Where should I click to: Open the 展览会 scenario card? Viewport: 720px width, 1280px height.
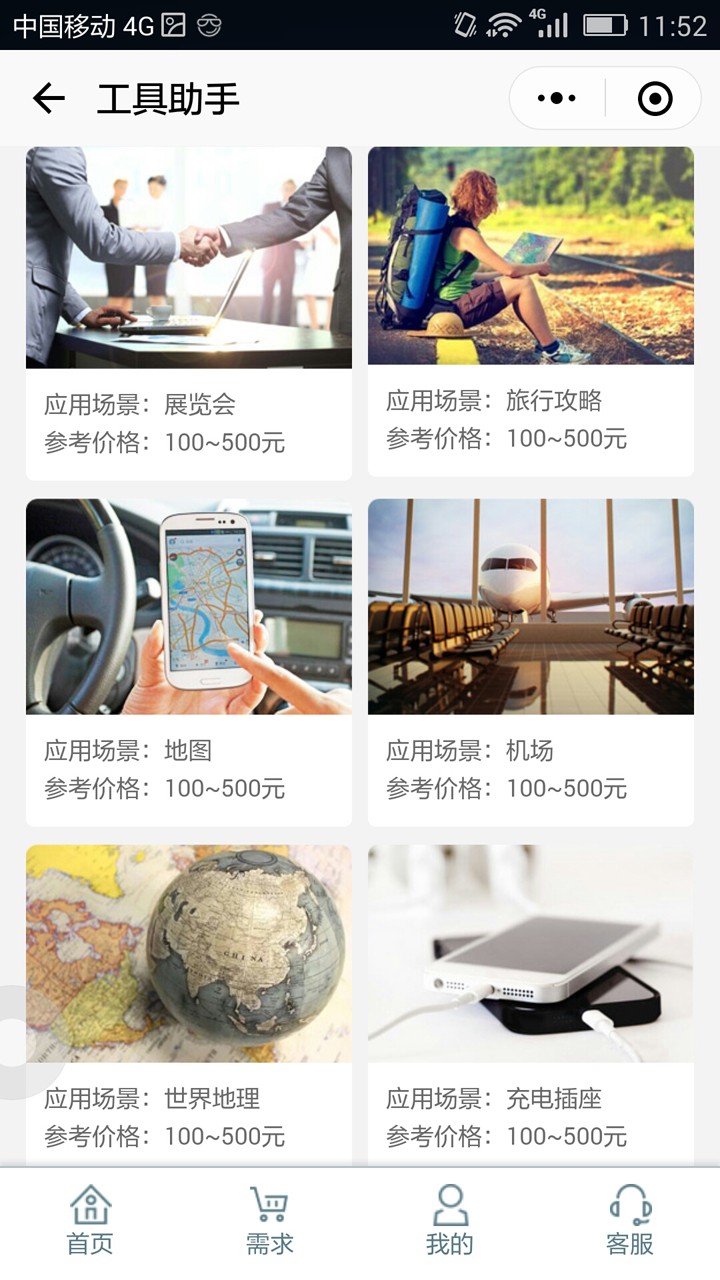pos(189,313)
